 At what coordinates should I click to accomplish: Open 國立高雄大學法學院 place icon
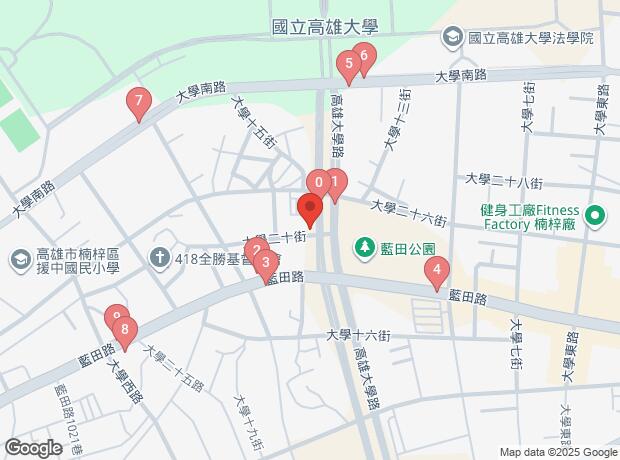click(x=453, y=38)
